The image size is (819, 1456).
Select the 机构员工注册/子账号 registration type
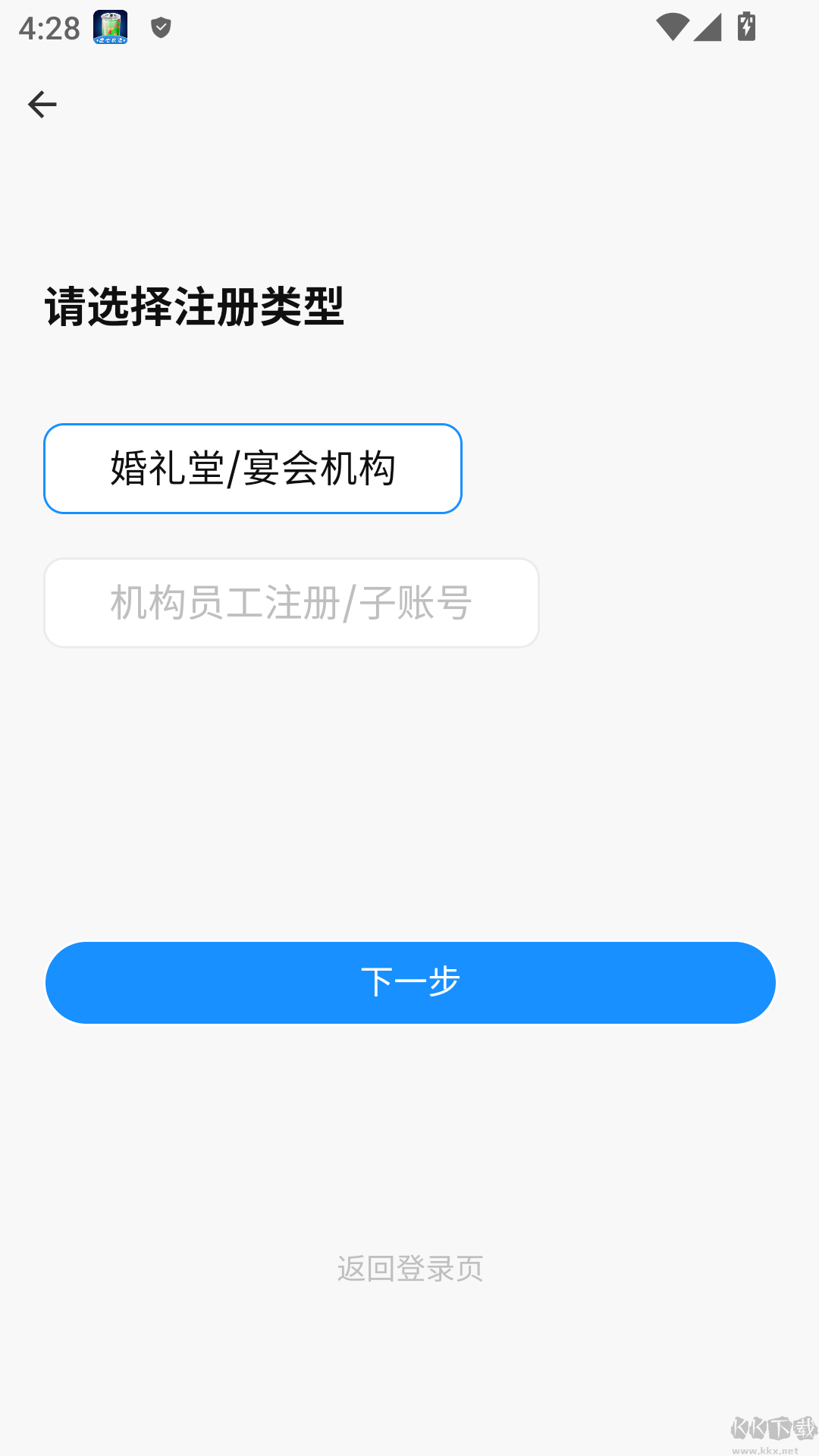291,603
